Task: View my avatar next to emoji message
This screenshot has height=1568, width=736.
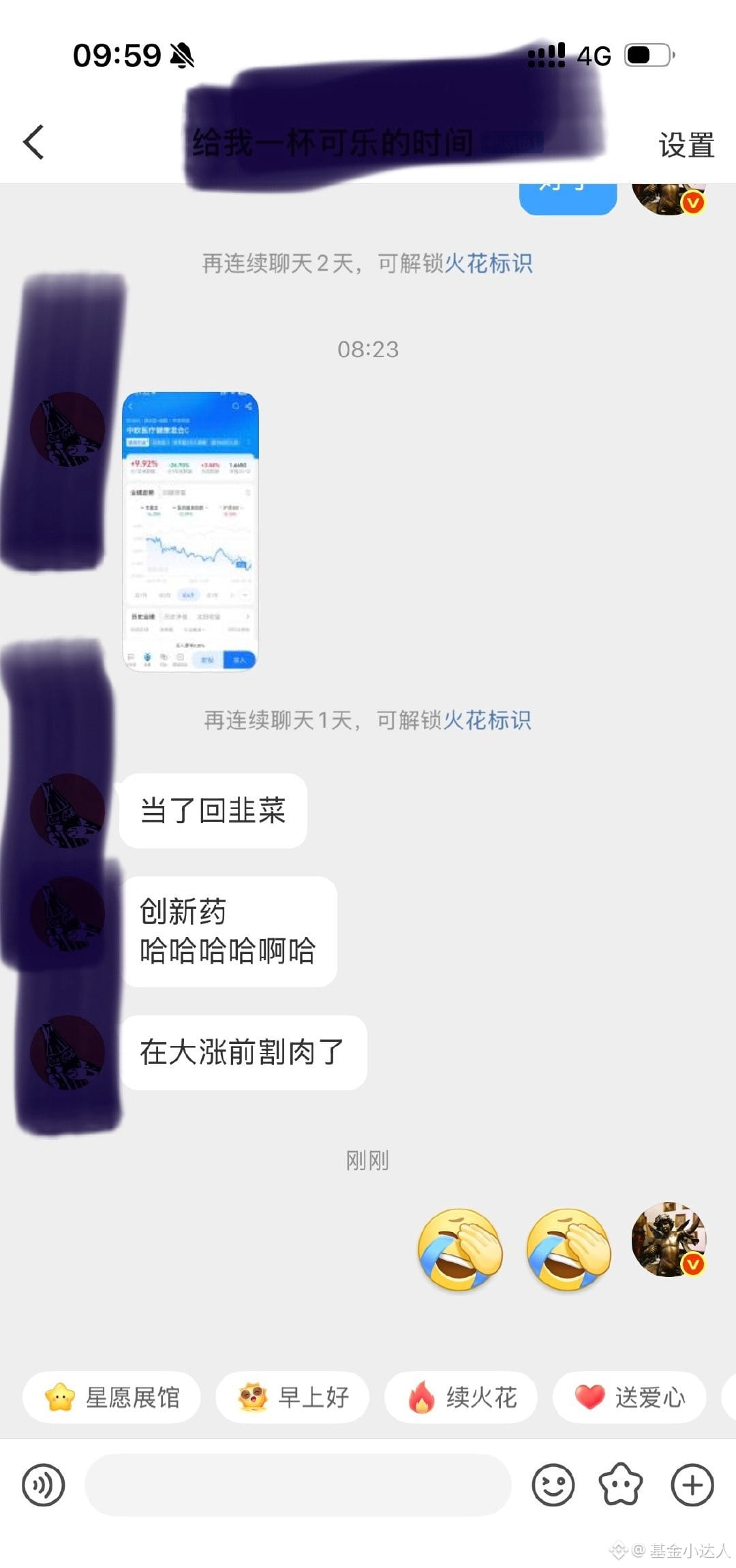Action: click(x=669, y=1240)
